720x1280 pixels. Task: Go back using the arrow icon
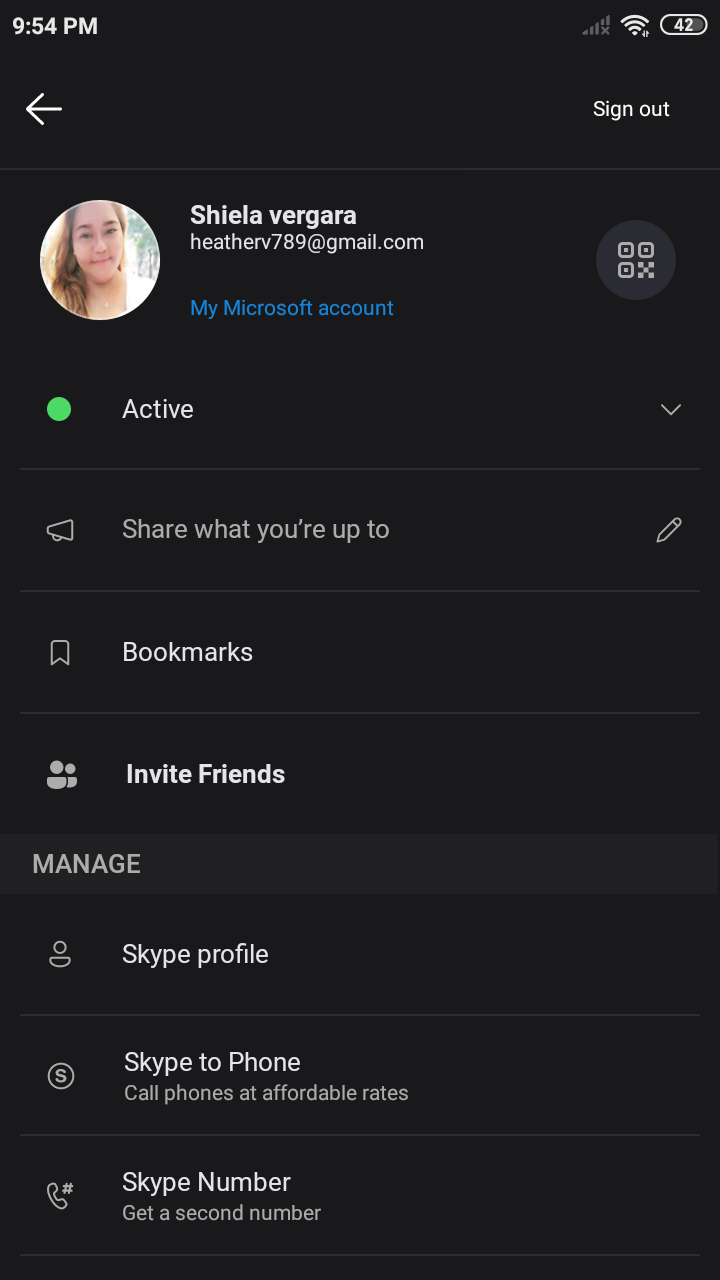click(44, 109)
